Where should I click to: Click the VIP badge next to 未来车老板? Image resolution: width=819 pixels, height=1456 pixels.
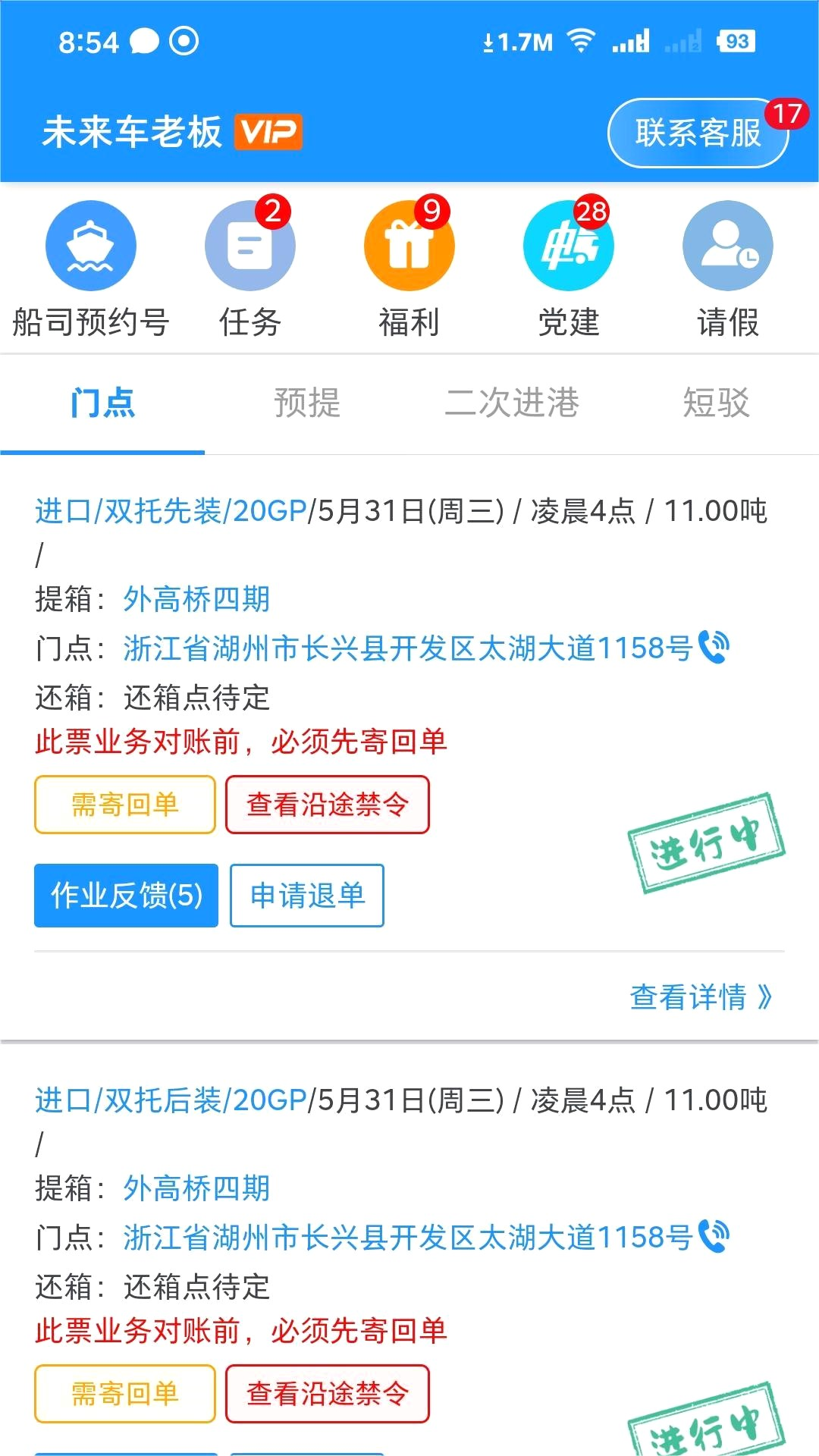pyautogui.click(x=267, y=132)
